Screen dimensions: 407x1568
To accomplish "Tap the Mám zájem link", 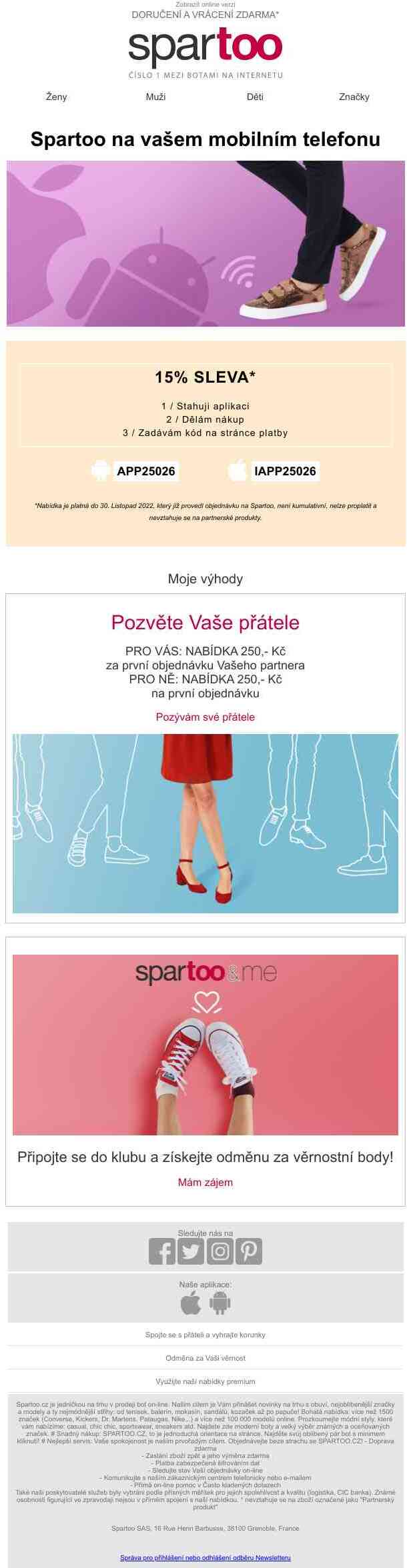I will tap(206, 1183).
